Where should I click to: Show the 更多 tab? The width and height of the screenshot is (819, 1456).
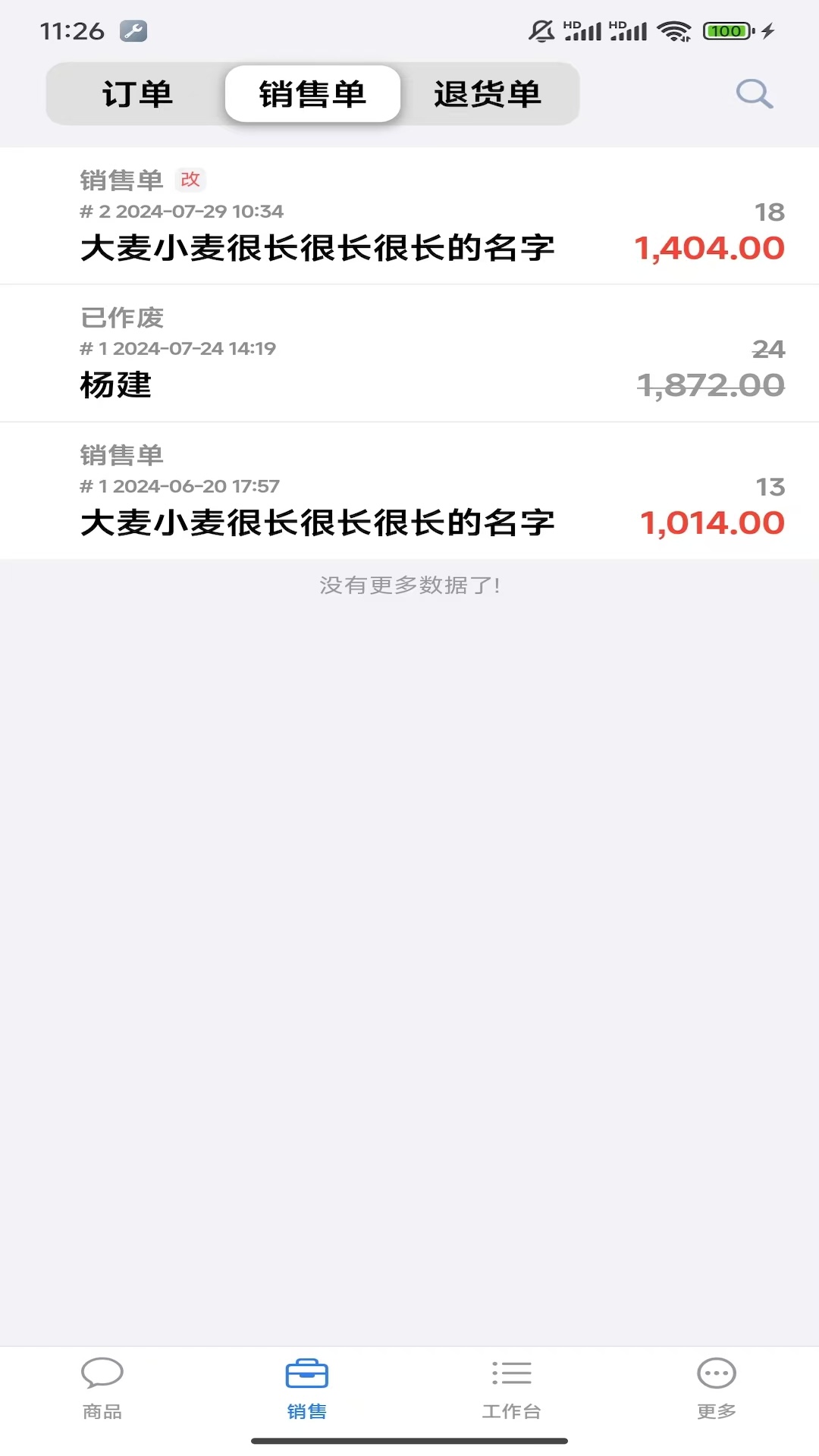point(717,1388)
